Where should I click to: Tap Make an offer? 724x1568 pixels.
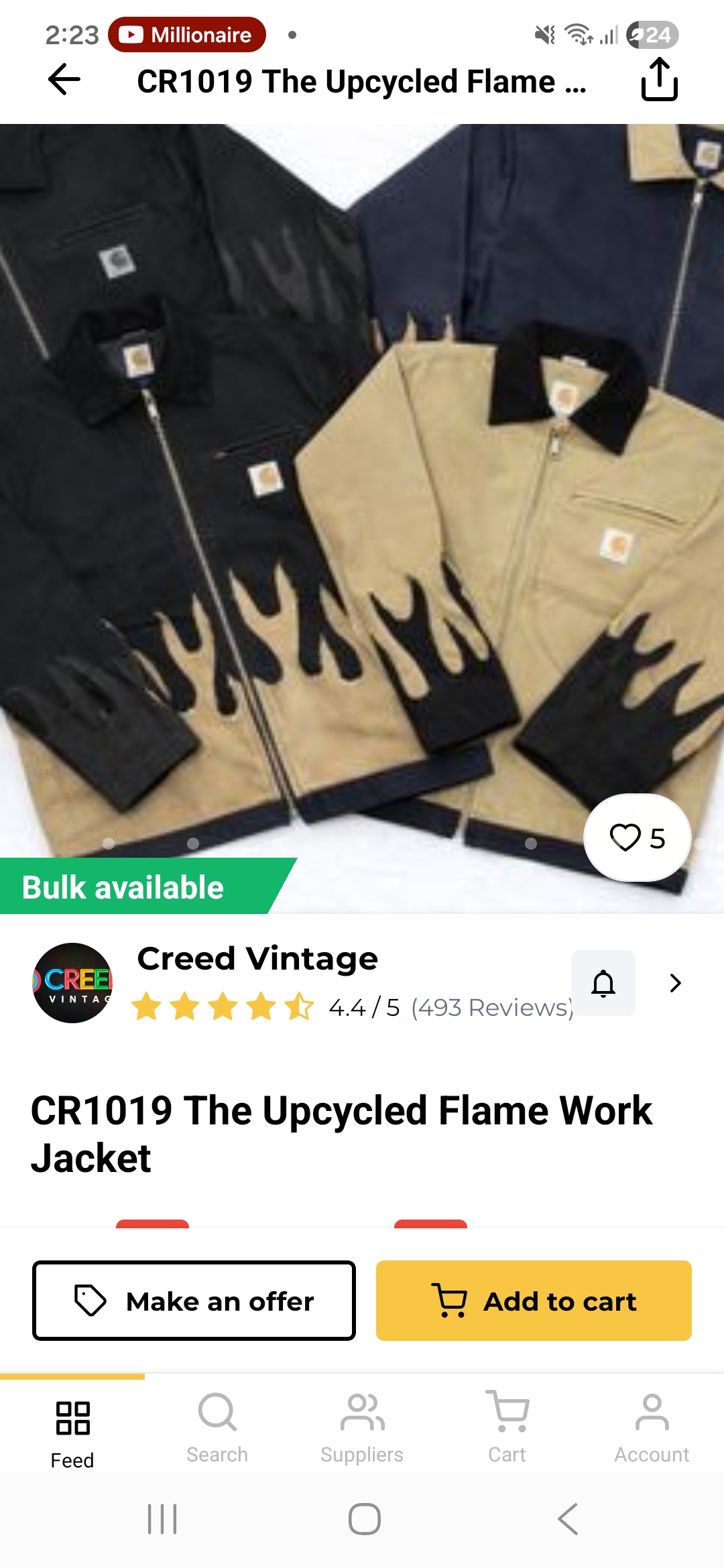(194, 1301)
